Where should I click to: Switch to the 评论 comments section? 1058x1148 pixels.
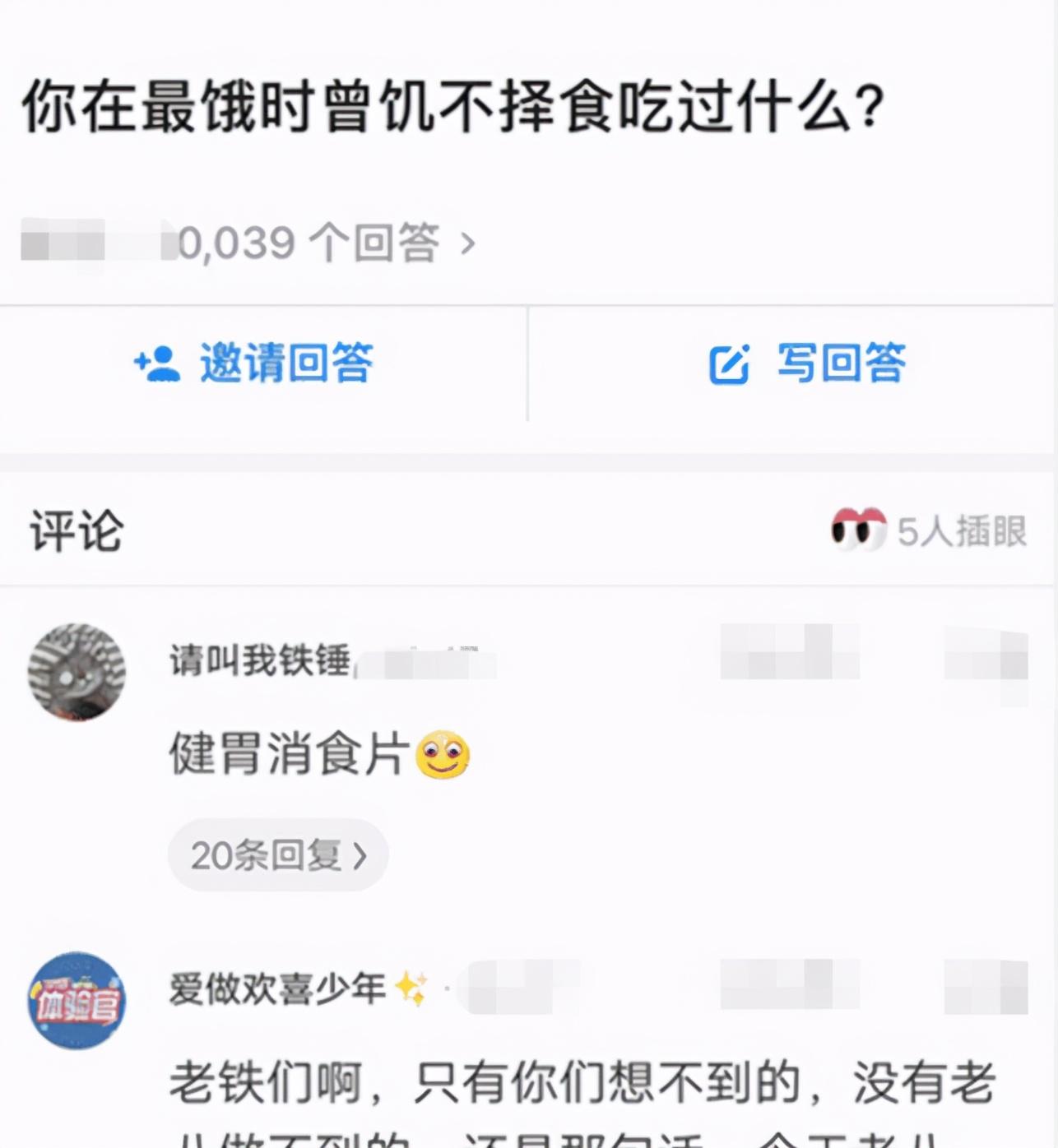[x=77, y=531]
